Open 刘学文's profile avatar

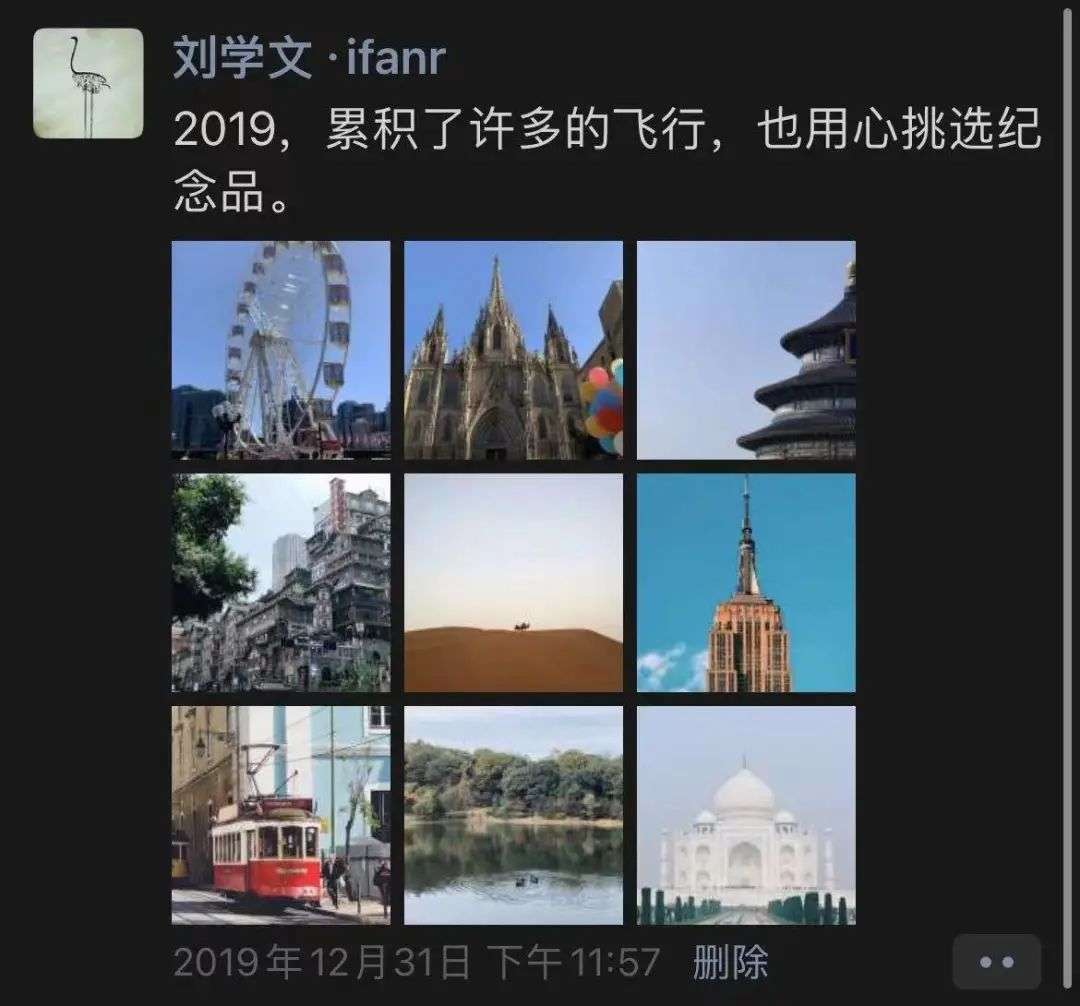click(x=88, y=82)
